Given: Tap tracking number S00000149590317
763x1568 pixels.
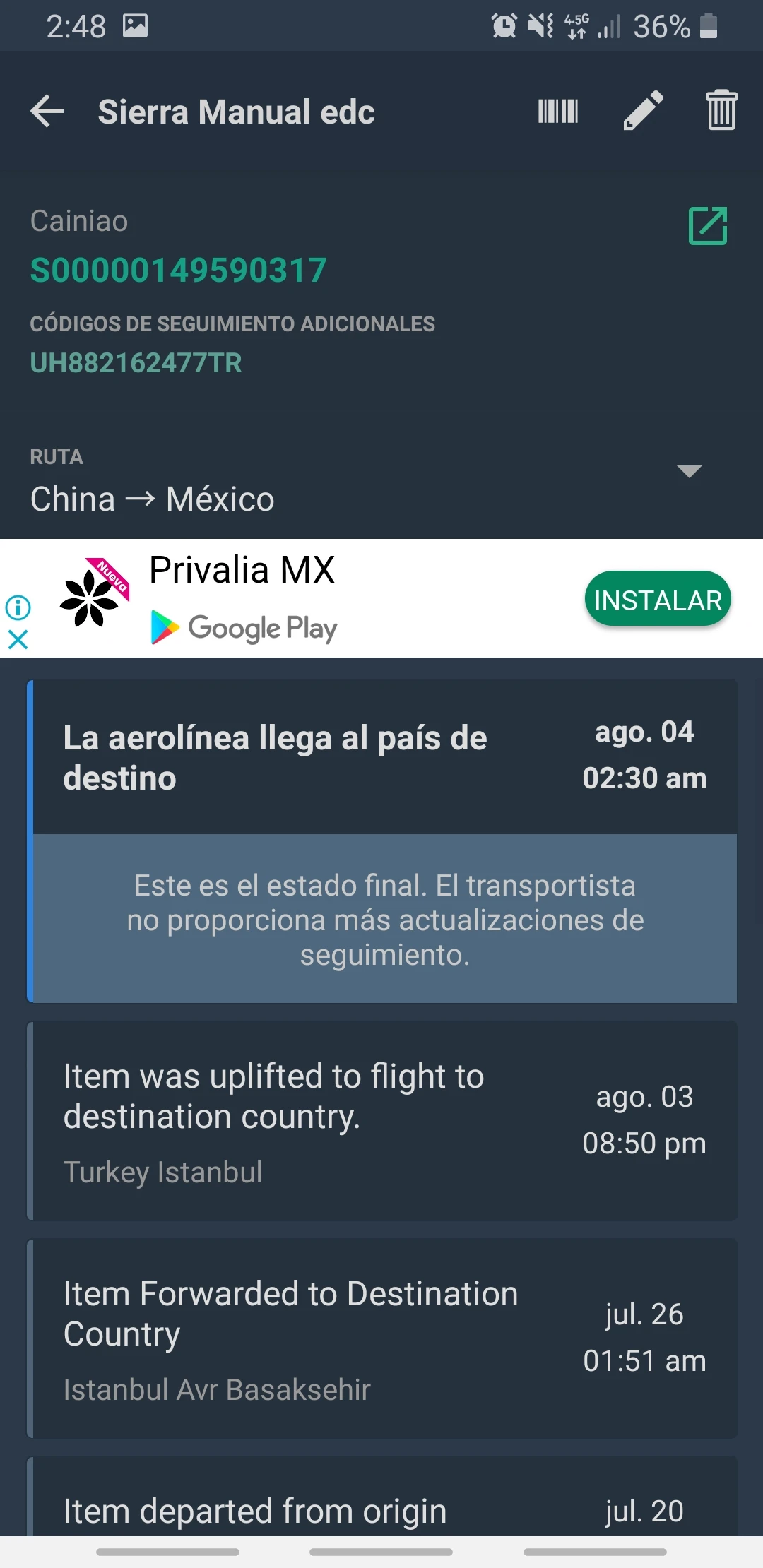Looking at the screenshot, I should click(x=179, y=271).
